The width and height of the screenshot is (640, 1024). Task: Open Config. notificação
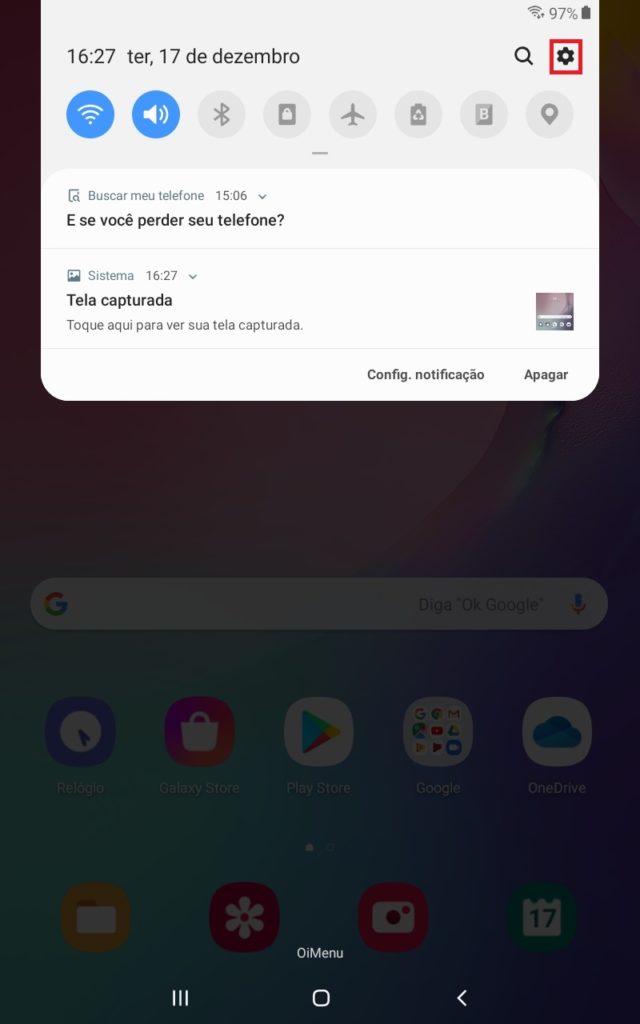[425, 375]
